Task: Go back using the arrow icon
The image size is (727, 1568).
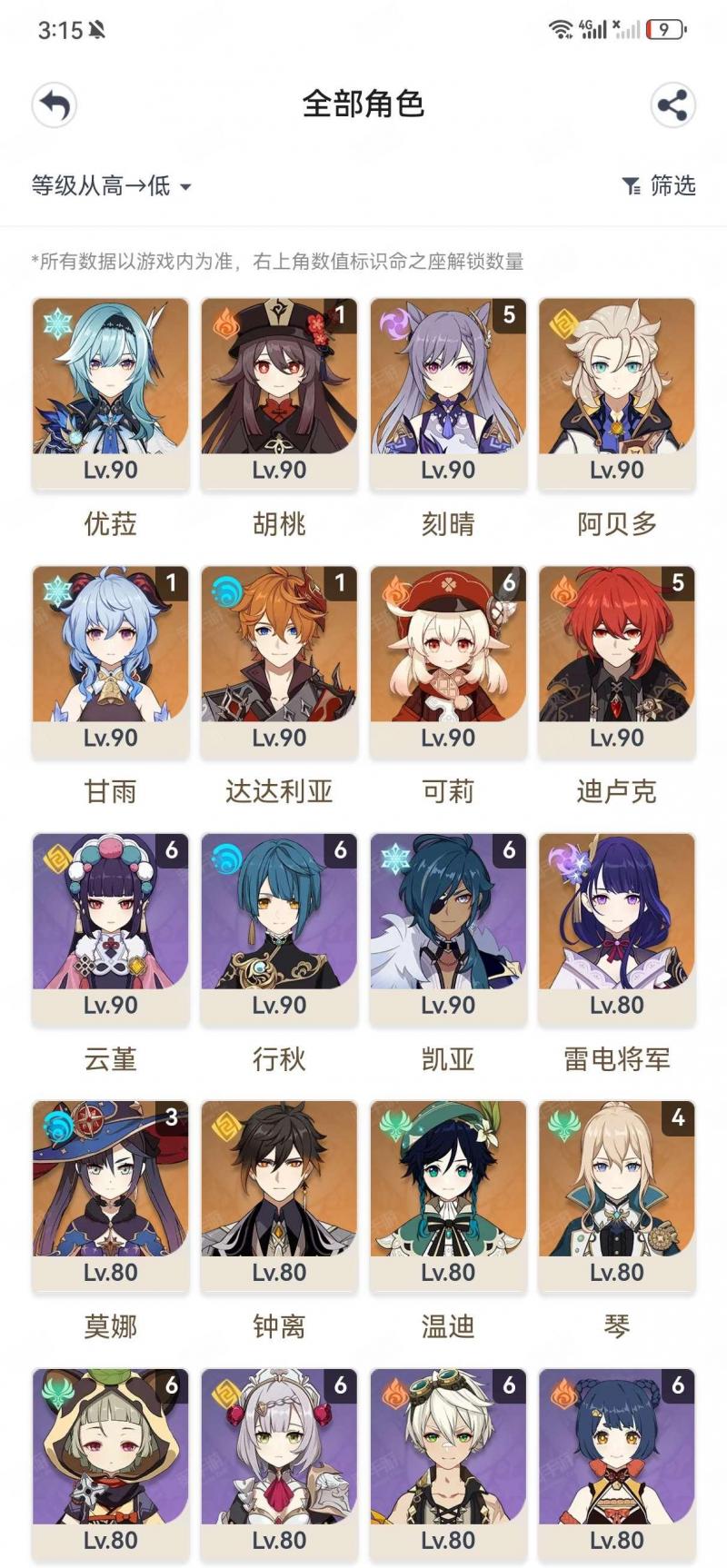Action: pos(55,105)
